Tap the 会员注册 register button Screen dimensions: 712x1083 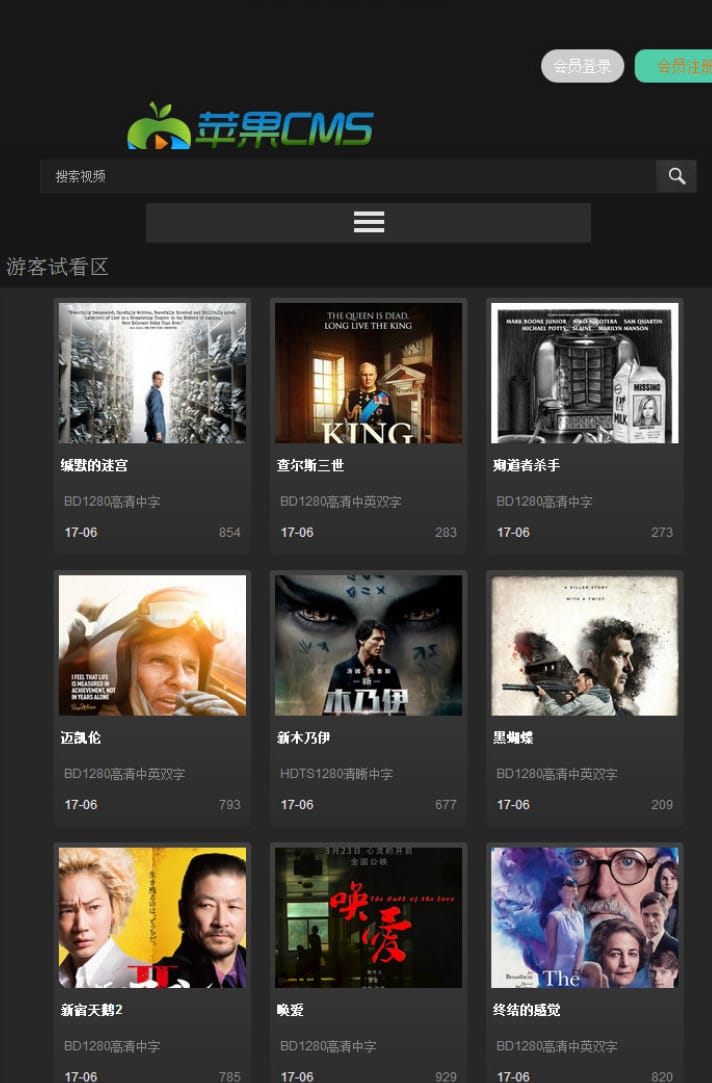tap(676, 66)
